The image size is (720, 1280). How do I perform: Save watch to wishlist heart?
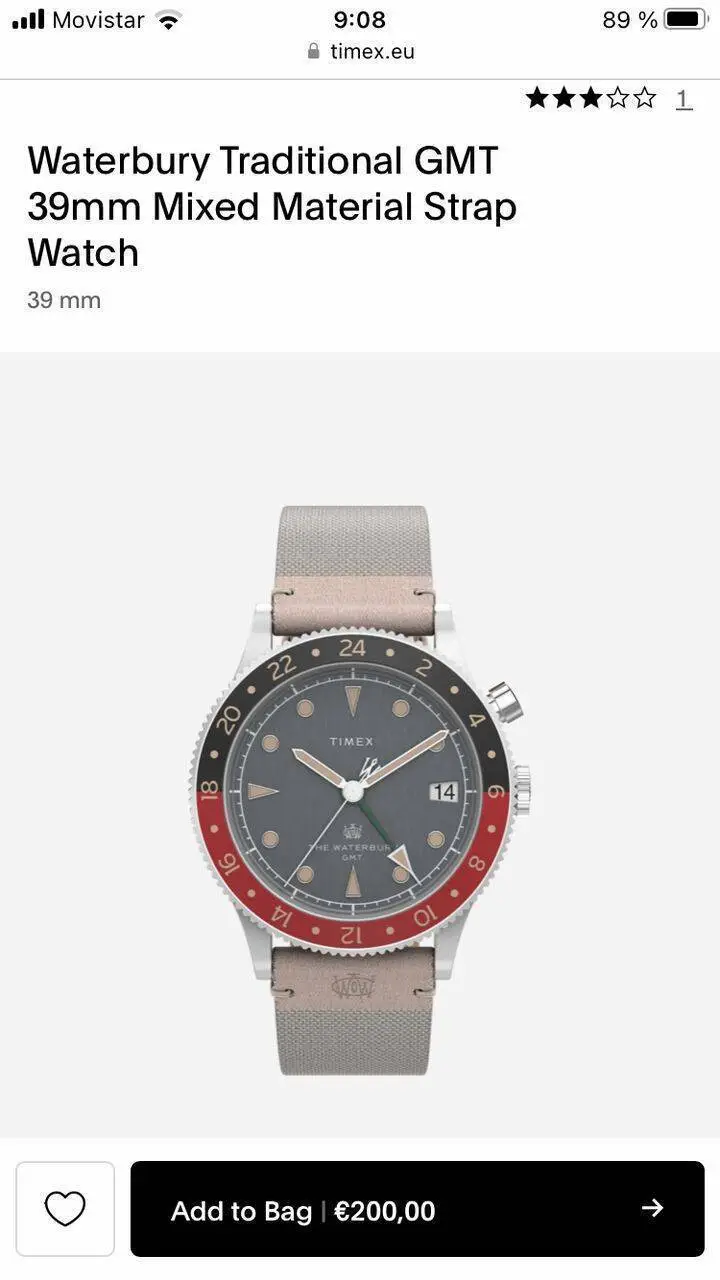(65, 1209)
